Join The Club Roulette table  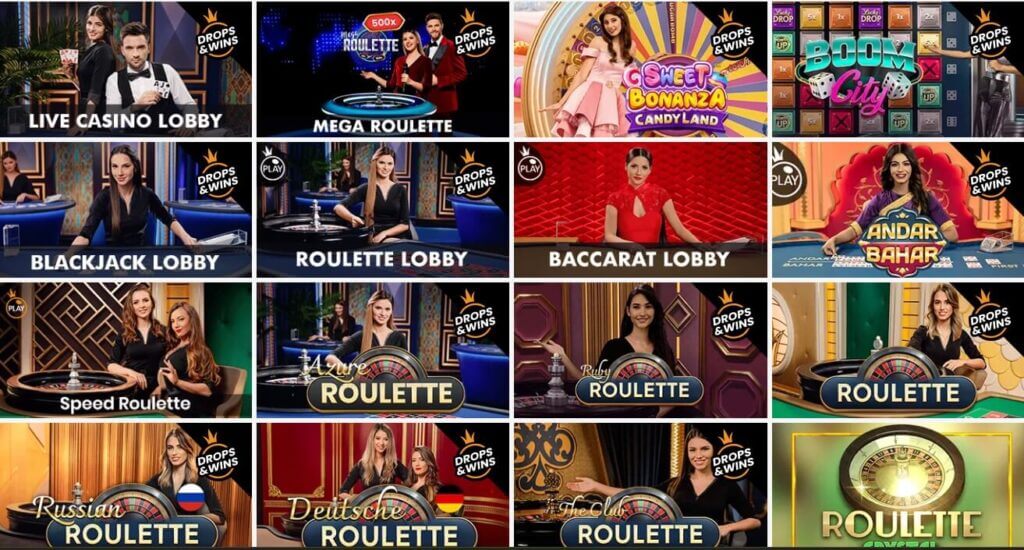[x=640, y=486]
